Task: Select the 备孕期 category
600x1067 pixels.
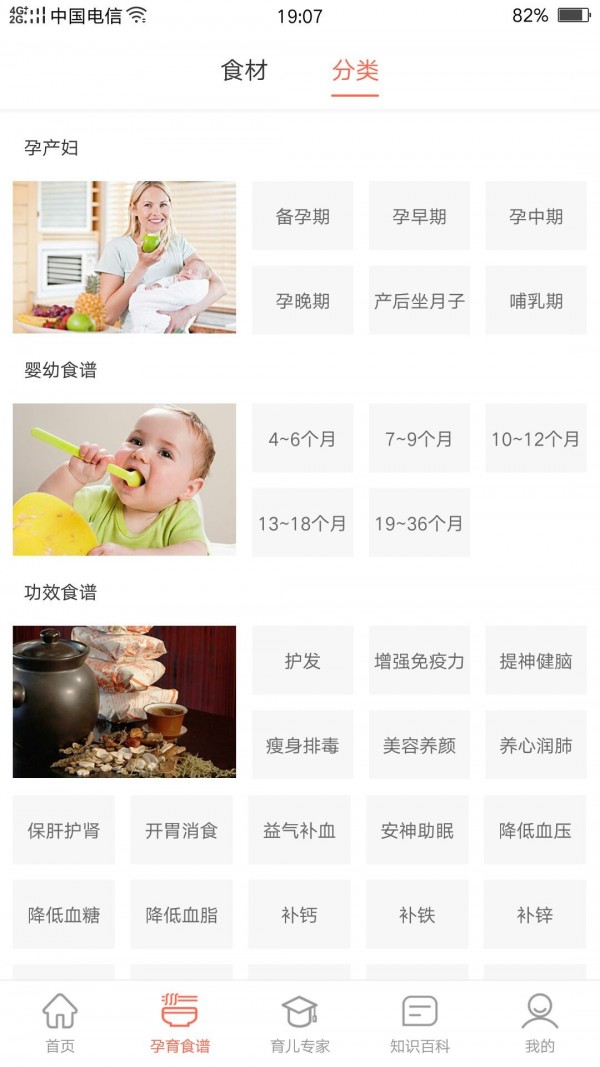Action: pyautogui.click(x=302, y=216)
